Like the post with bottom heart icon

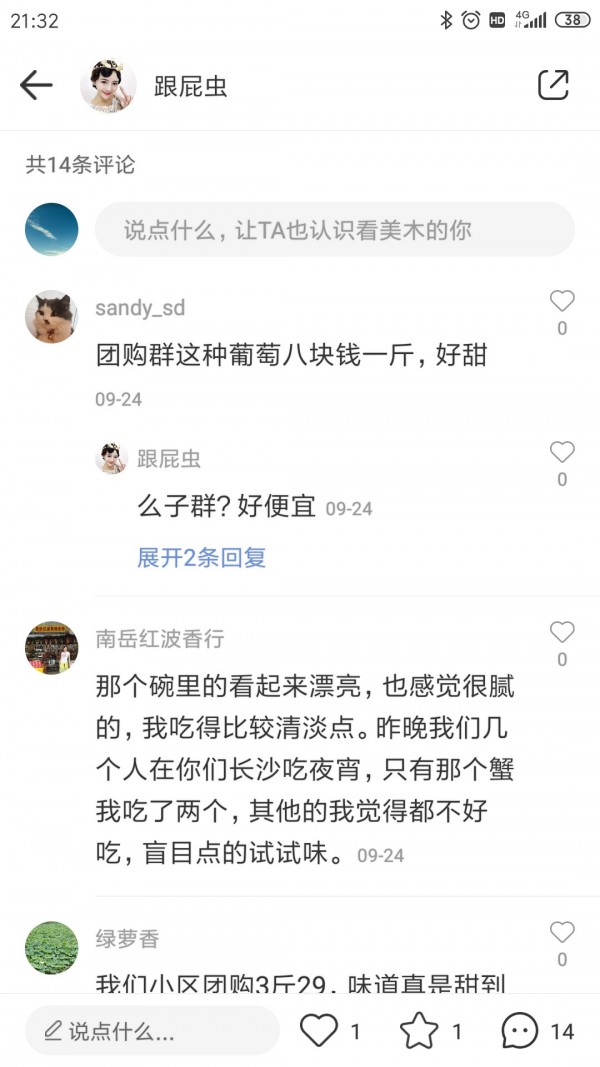click(x=319, y=1031)
